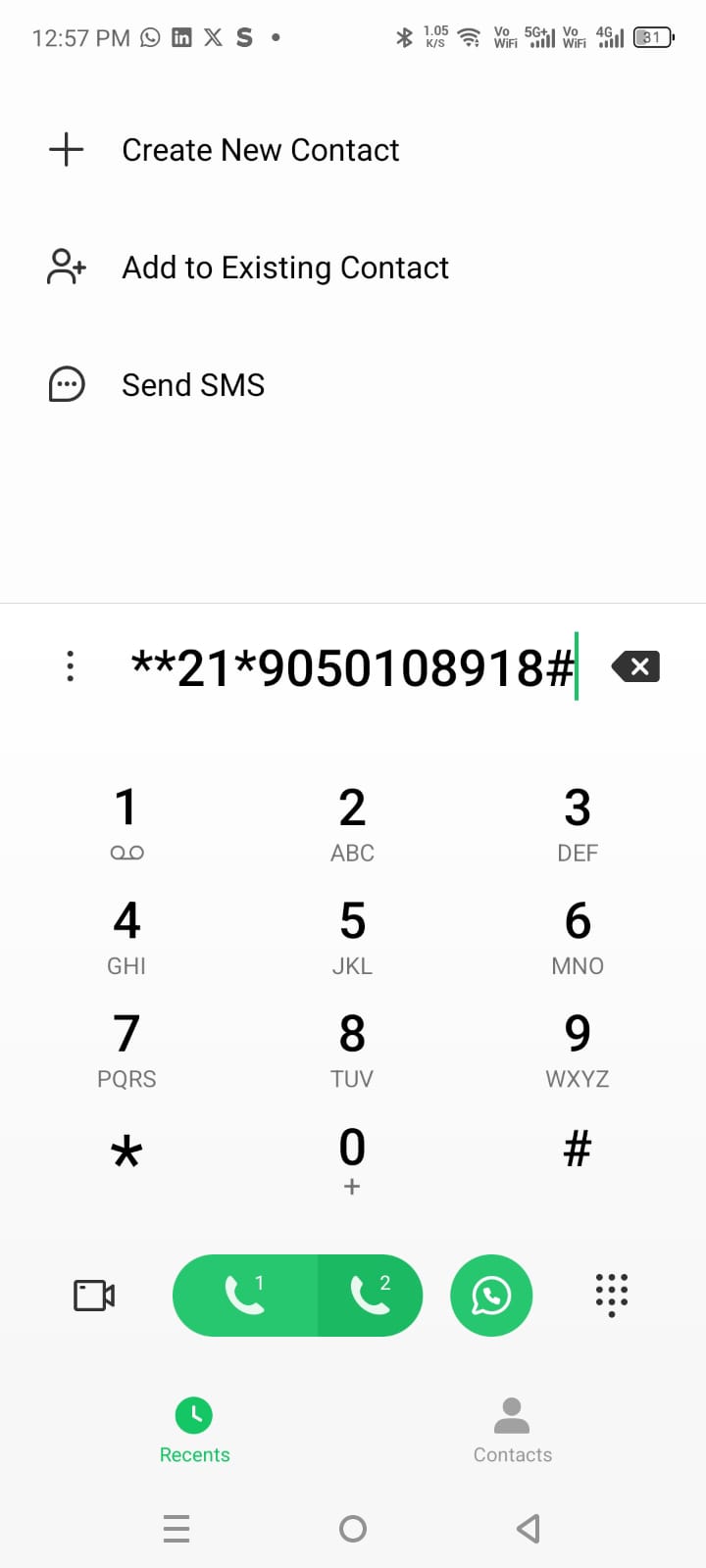Open the Contacts tab
Viewport: 706px width, 1568px height.
(512, 1431)
